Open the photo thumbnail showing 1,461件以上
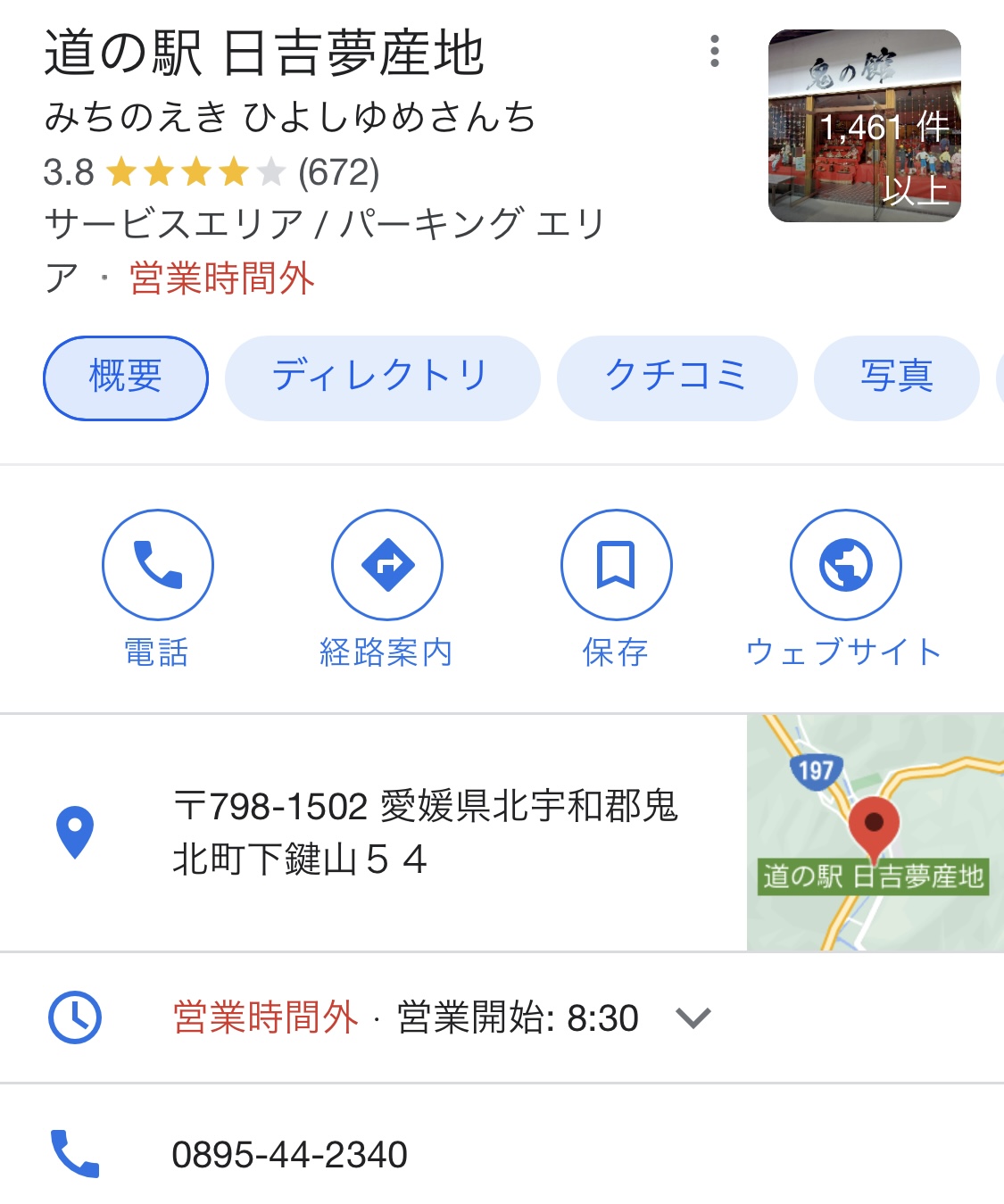Screen dimensions: 1004x1204 coord(864,126)
